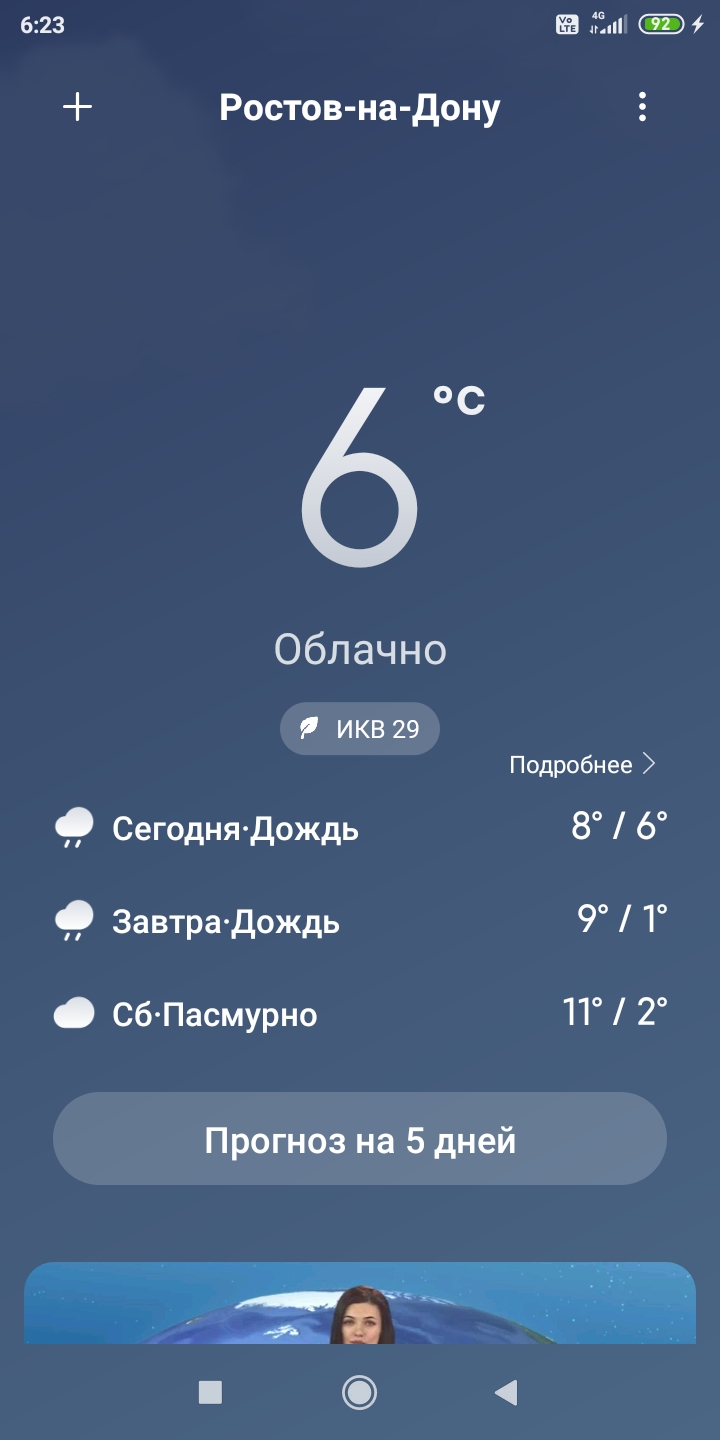The width and height of the screenshot is (720, 1440).
Task: Tap the plus icon to add a city
Action: pos(78,107)
